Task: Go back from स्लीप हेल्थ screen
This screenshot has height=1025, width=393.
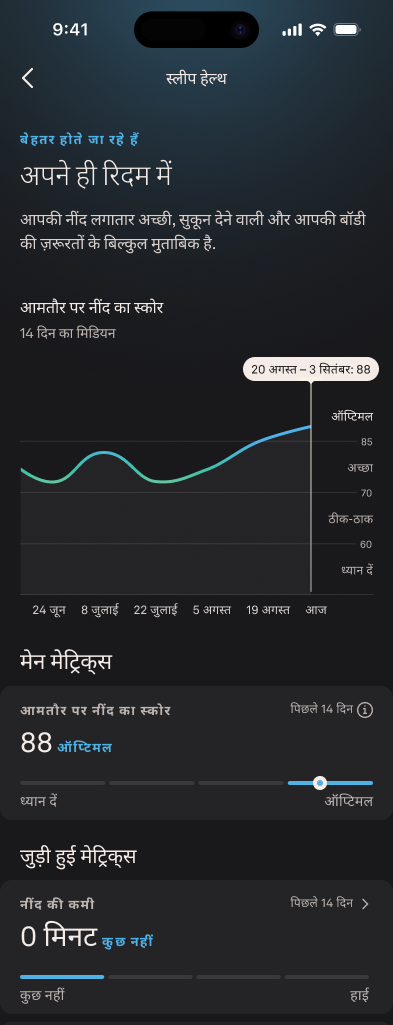Action: [x=27, y=78]
